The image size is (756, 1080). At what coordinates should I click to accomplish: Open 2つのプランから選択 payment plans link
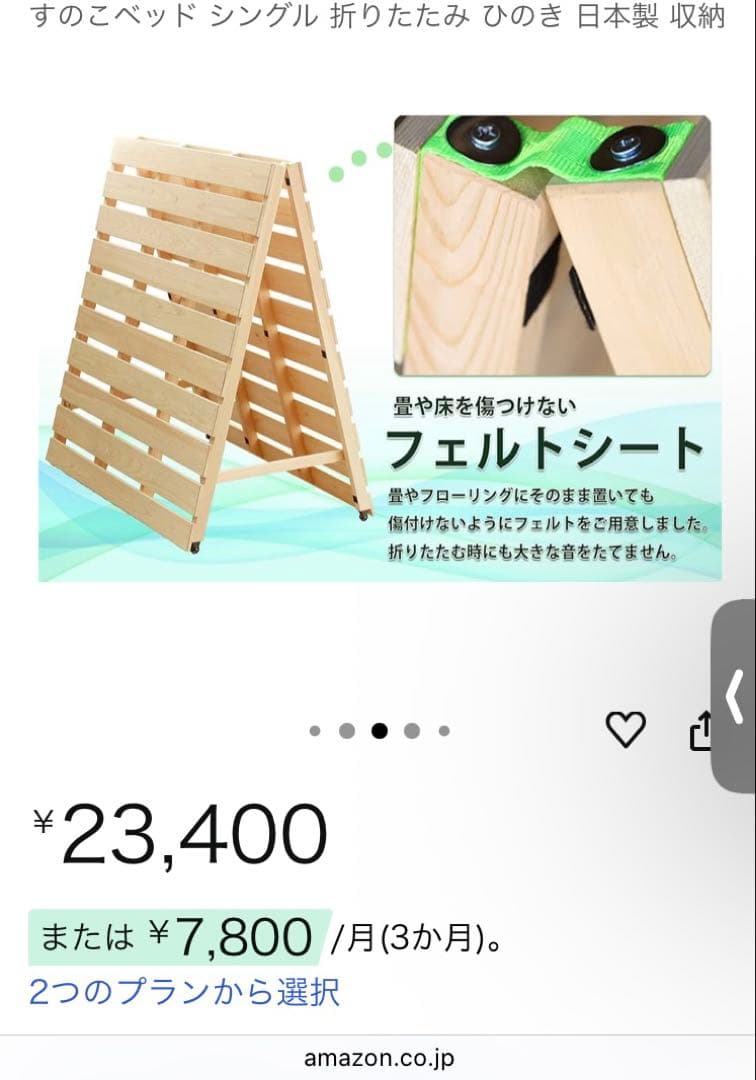[185, 990]
